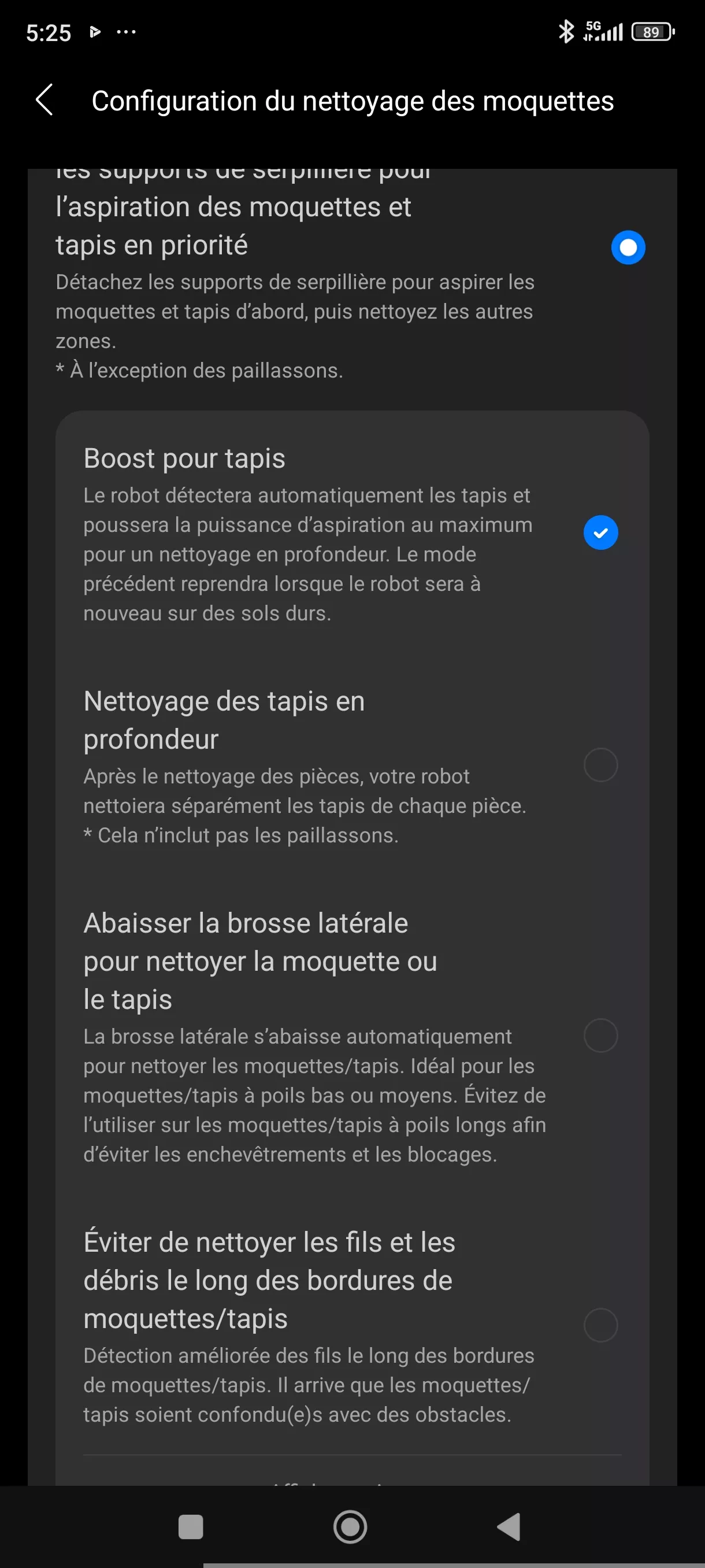Tap the three-dot notification icon
705x1568 pixels.
click(126, 32)
